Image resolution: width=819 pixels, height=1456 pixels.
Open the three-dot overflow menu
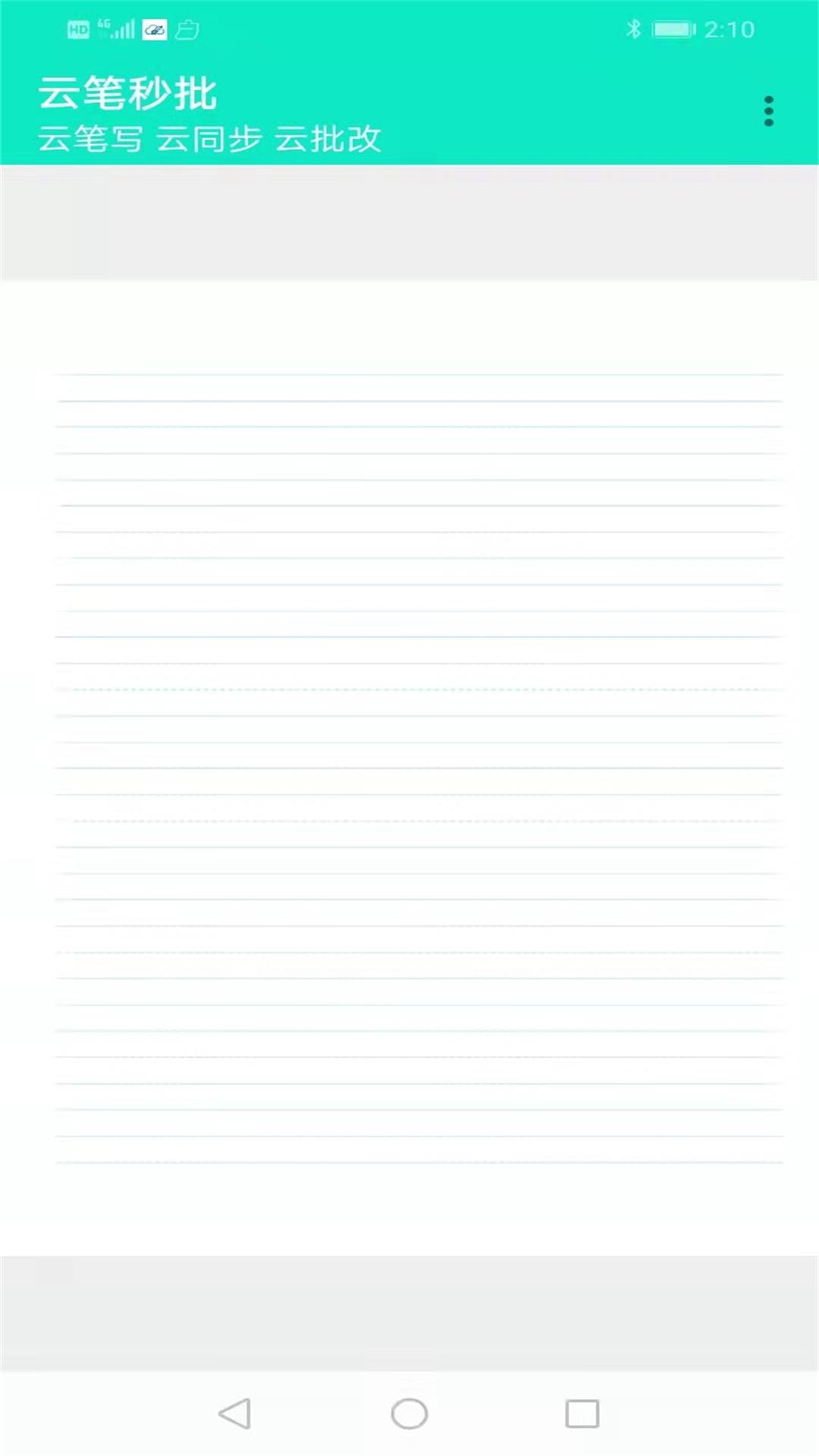pyautogui.click(x=768, y=111)
